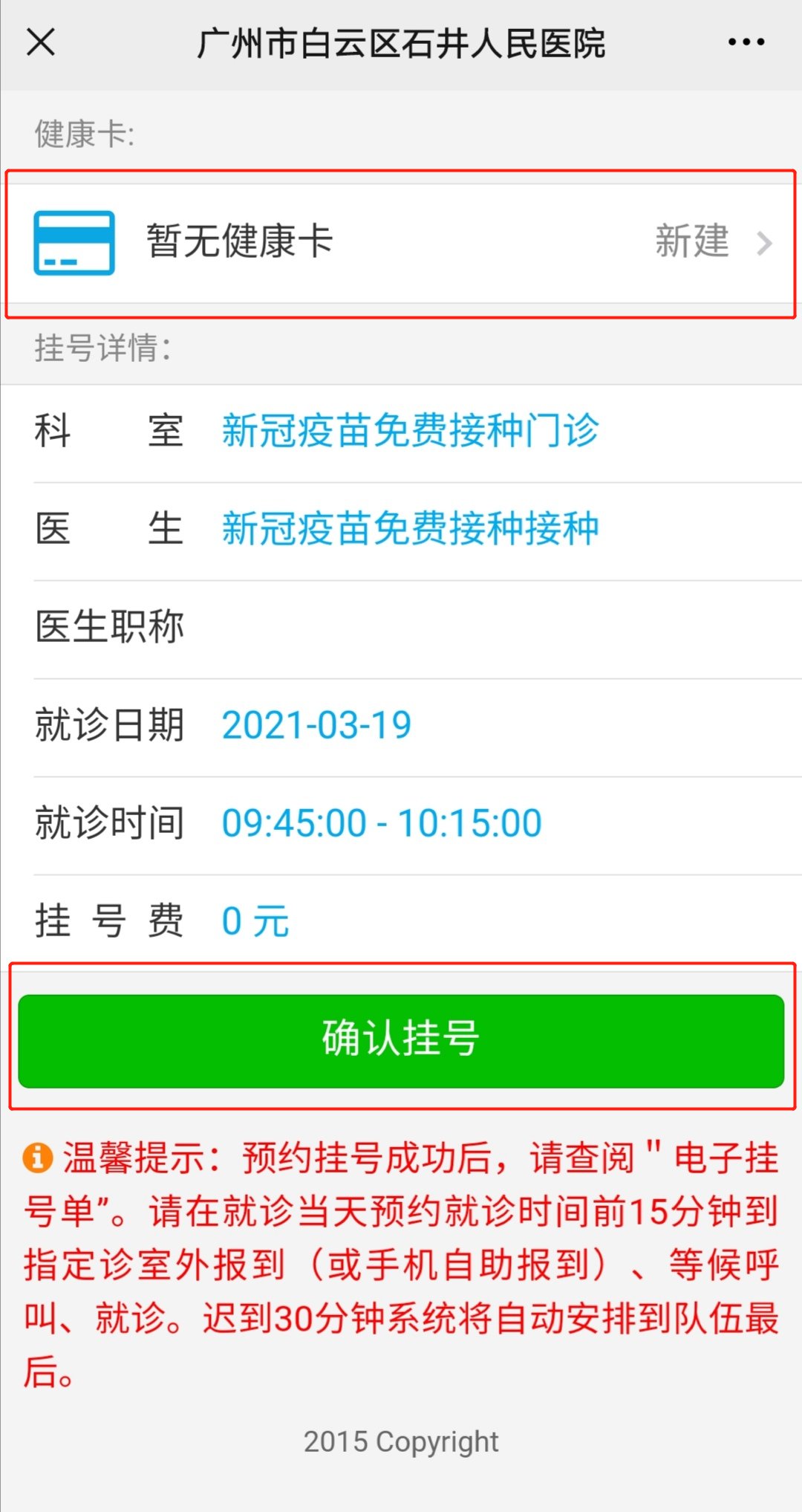The width and height of the screenshot is (802, 1512).
Task: Open the three-dot overflow menu
Action: pyautogui.click(x=746, y=42)
